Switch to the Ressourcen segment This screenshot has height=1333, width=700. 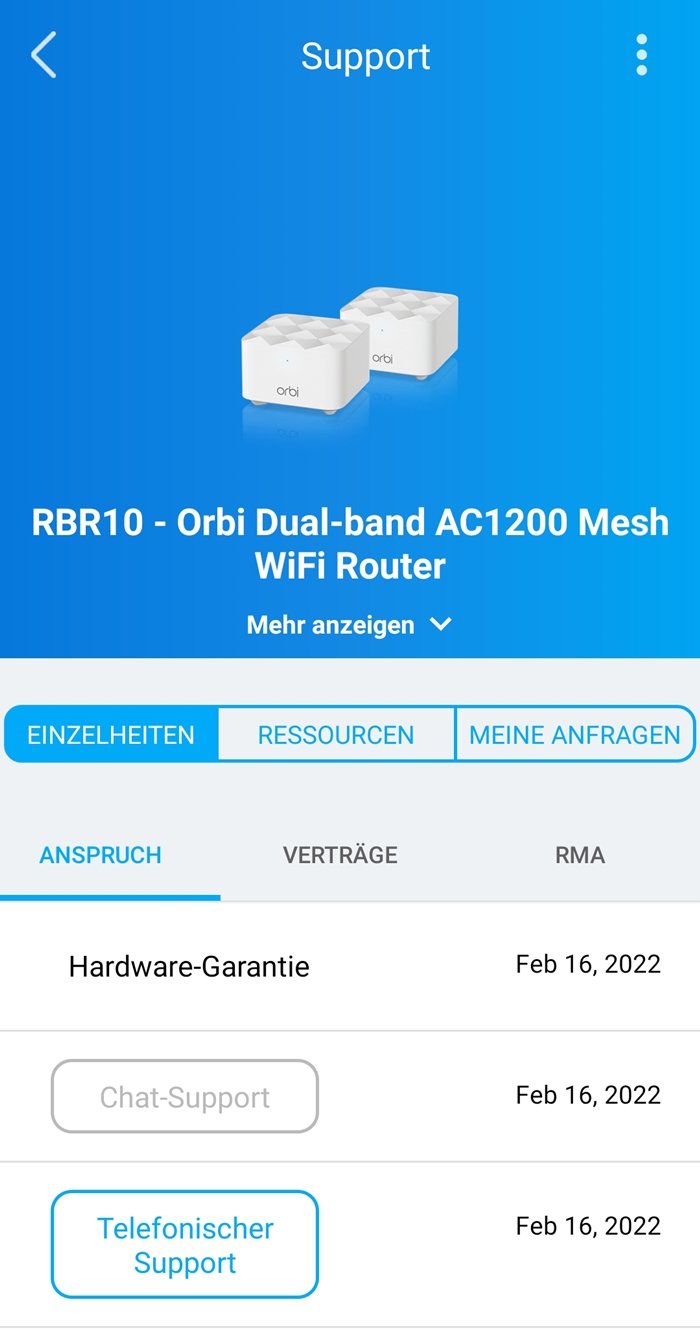tap(336, 735)
